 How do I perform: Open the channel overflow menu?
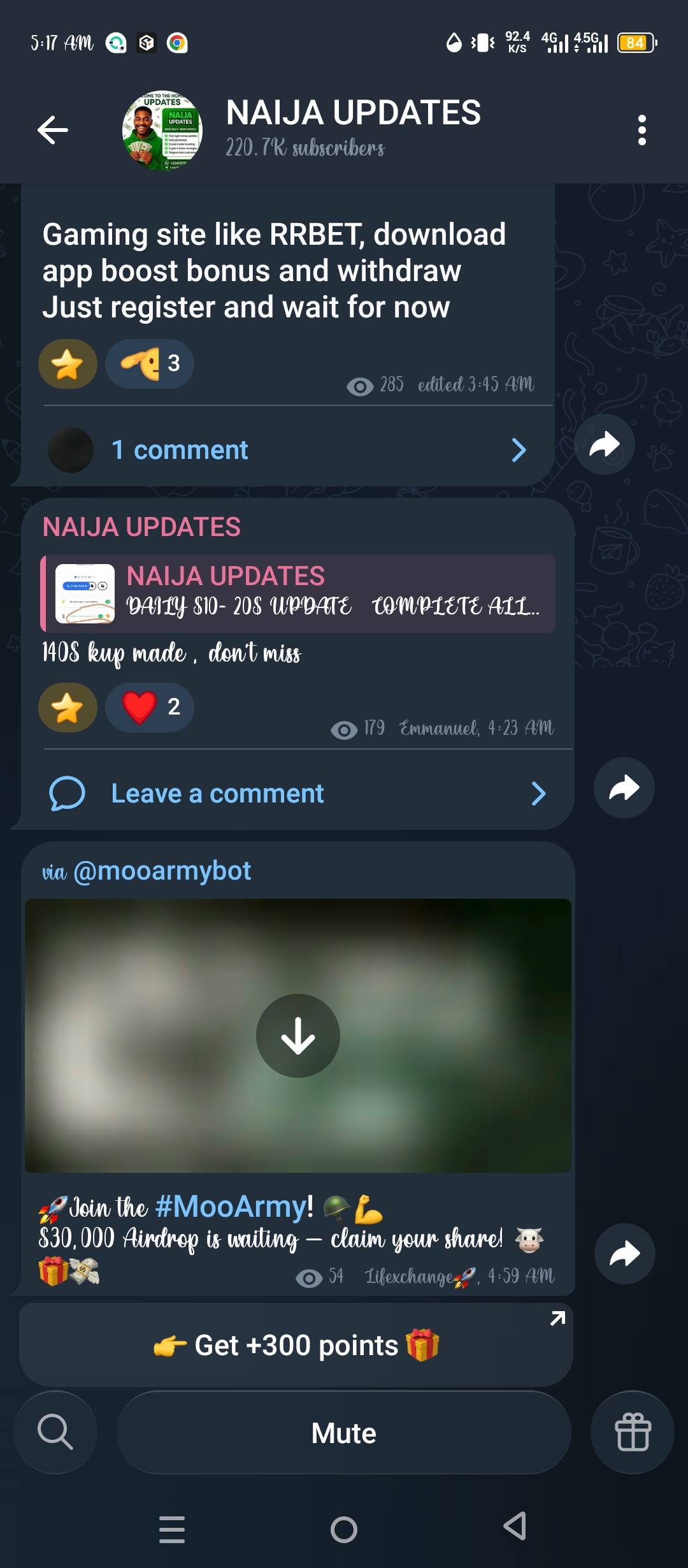641,130
